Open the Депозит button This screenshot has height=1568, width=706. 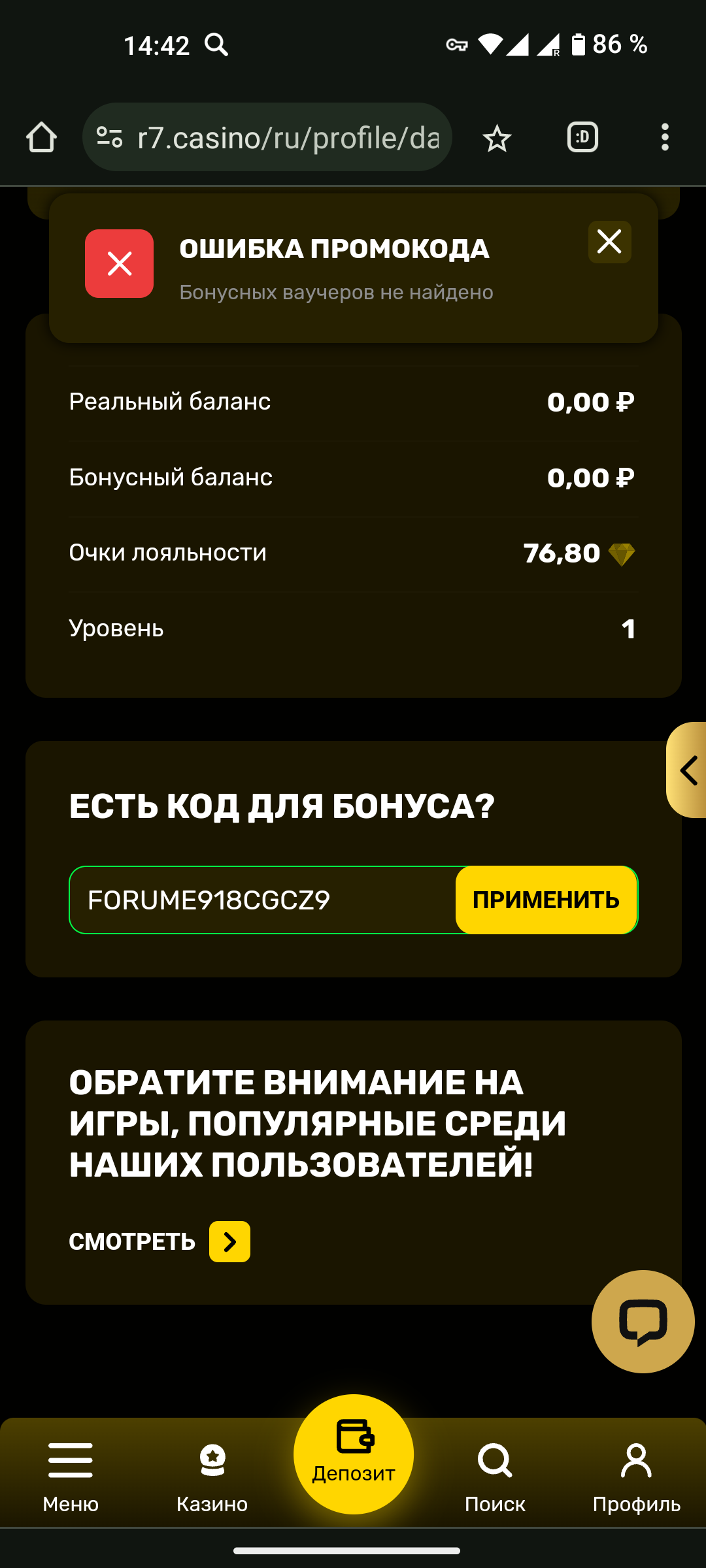point(354,1454)
